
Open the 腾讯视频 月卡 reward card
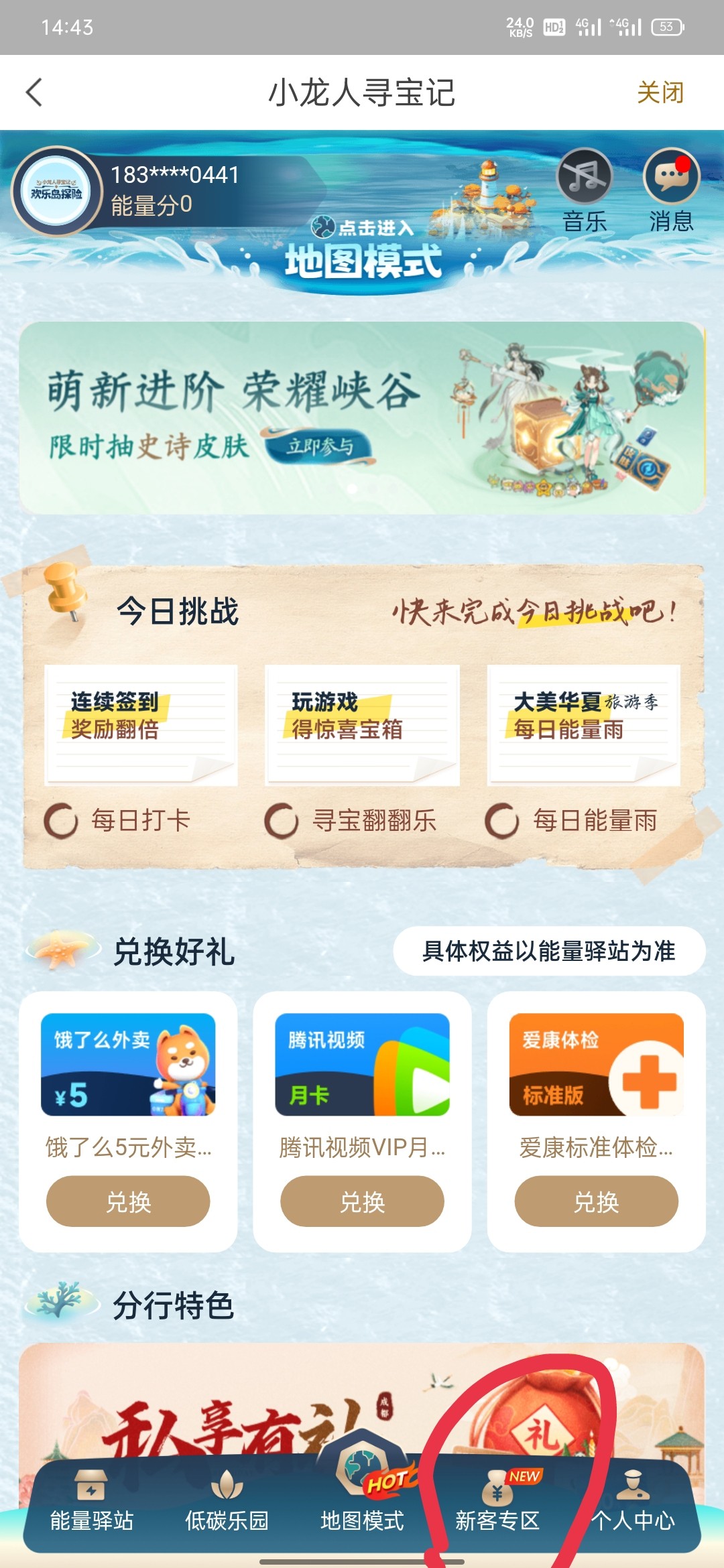[362, 1065]
